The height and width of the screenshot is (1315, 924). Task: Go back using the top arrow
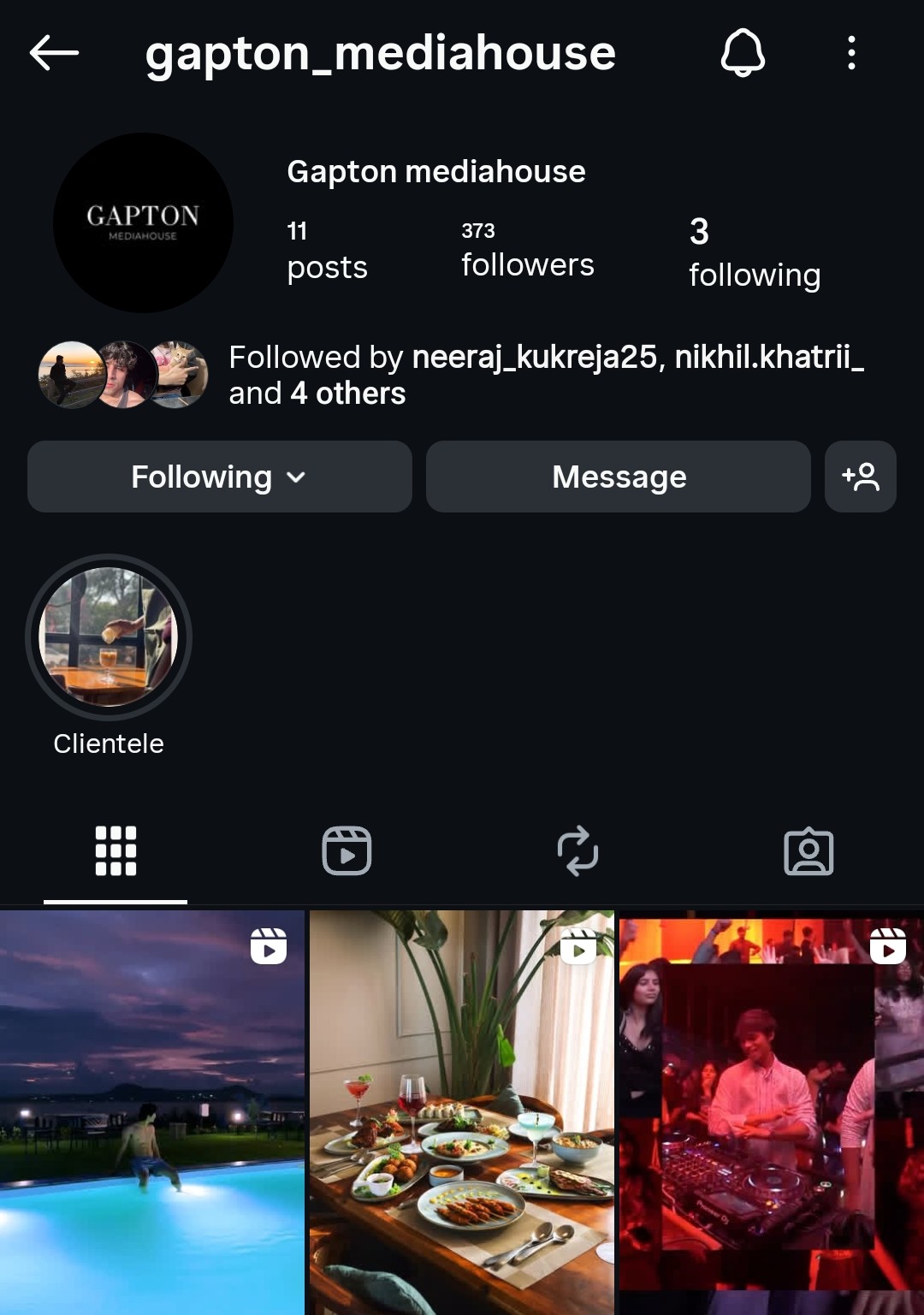click(x=54, y=53)
